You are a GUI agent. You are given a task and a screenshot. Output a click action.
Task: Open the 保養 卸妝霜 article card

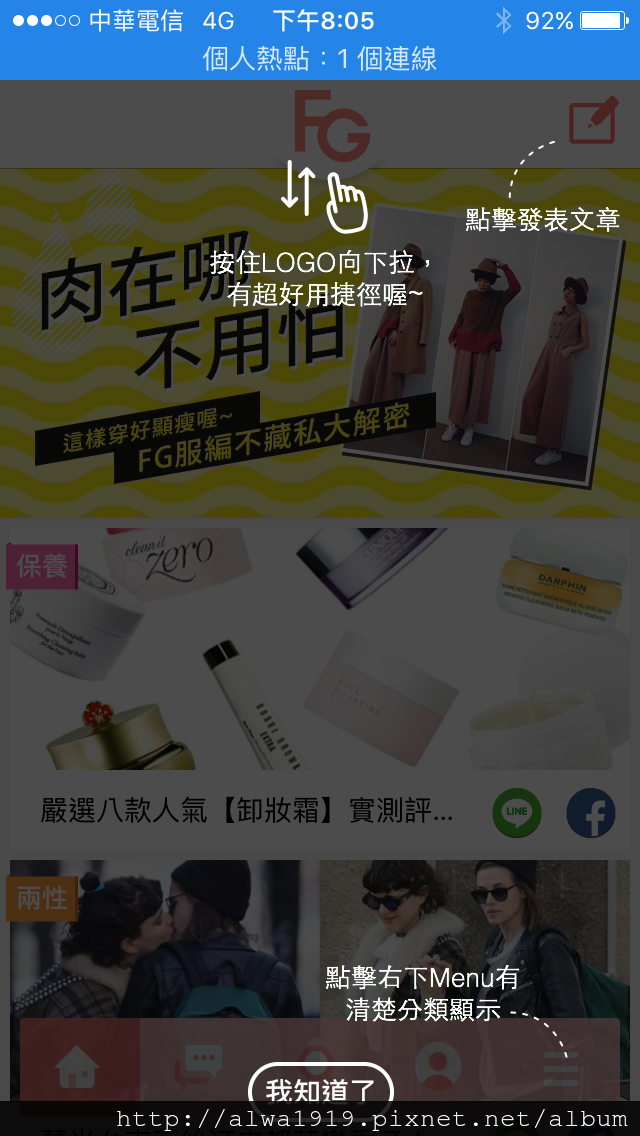pyautogui.click(x=320, y=687)
